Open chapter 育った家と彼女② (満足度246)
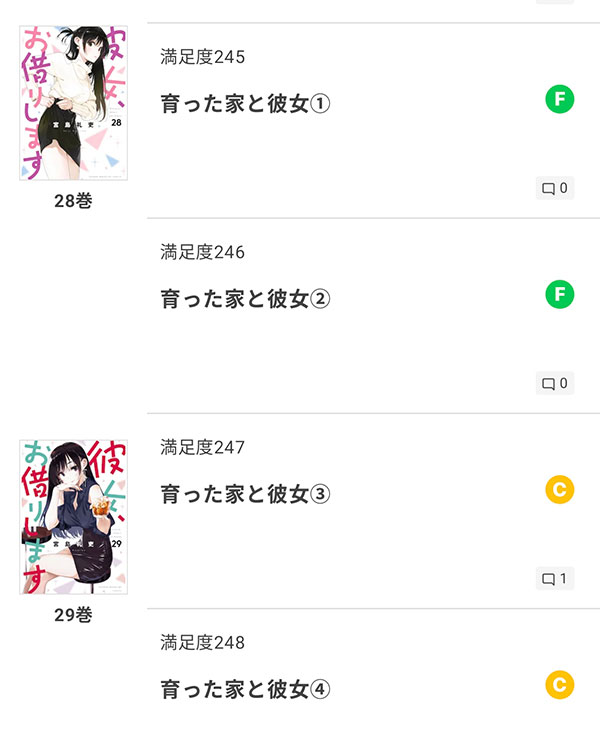Image resolution: width=600 pixels, height=750 pixels. tap(245, 299)
